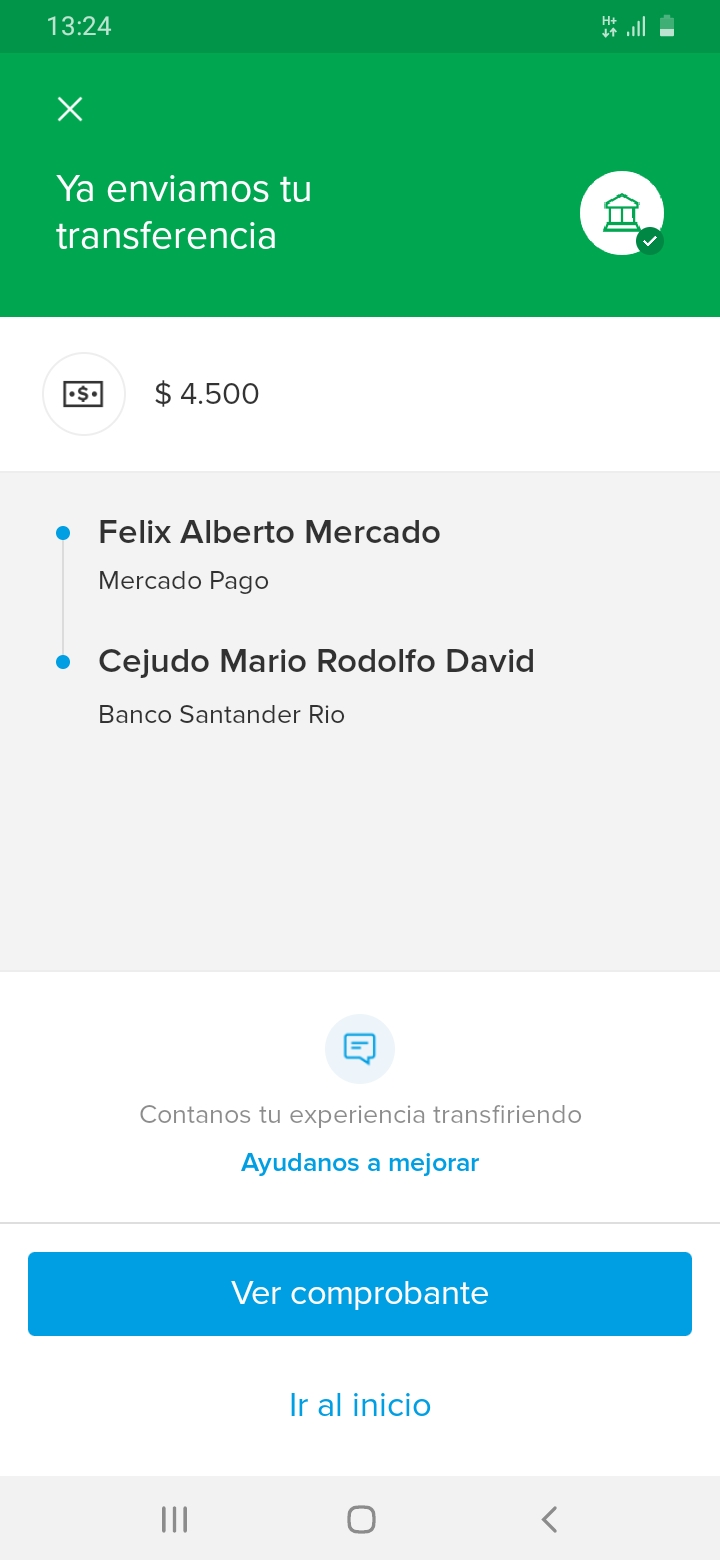This screenshot has width=720, height=1560.
Task: Tap the system back button
Action: pos(549,1519)
